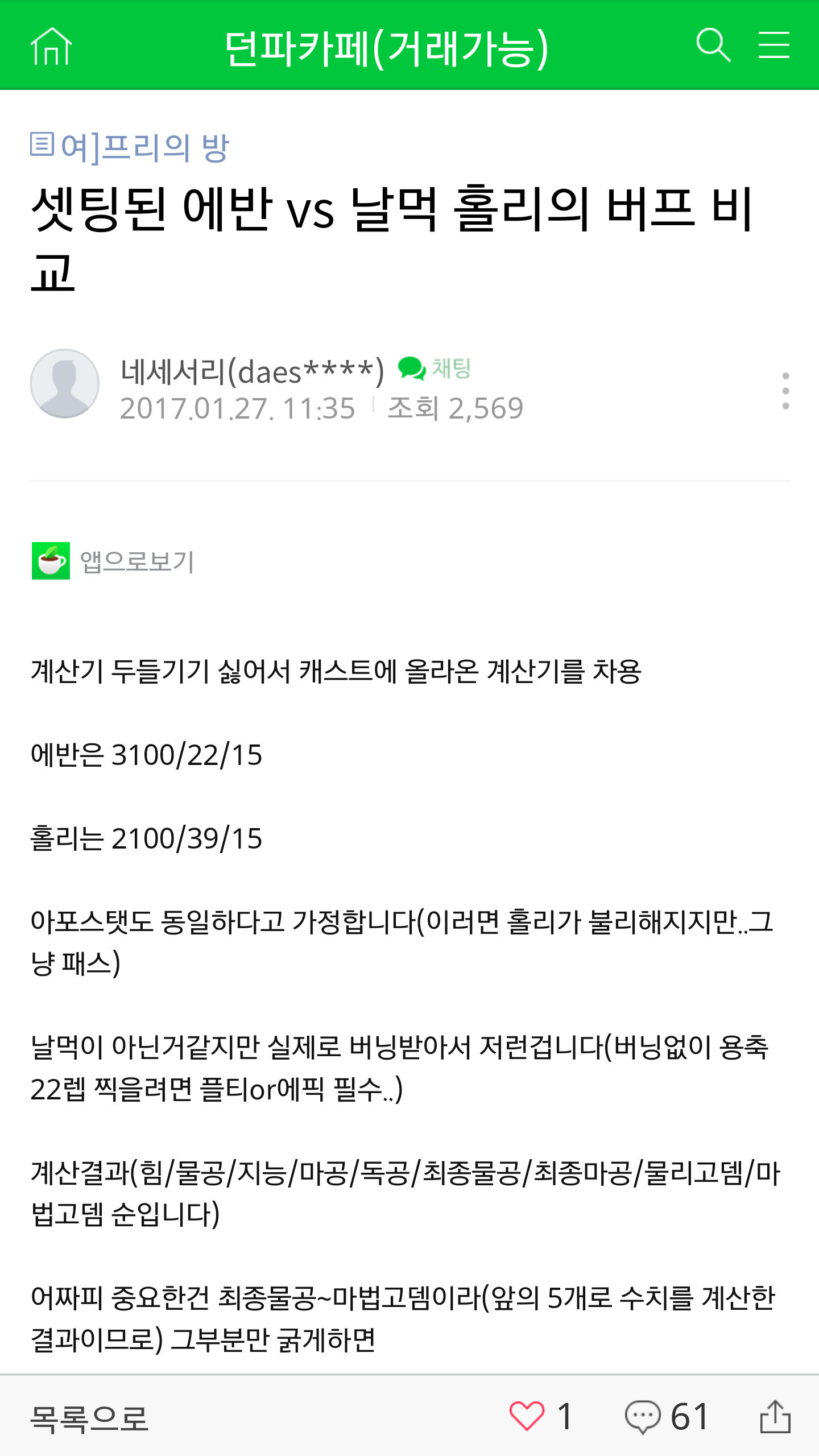
Task: Open the hamburger menu
Action: (x=774, y=45)
